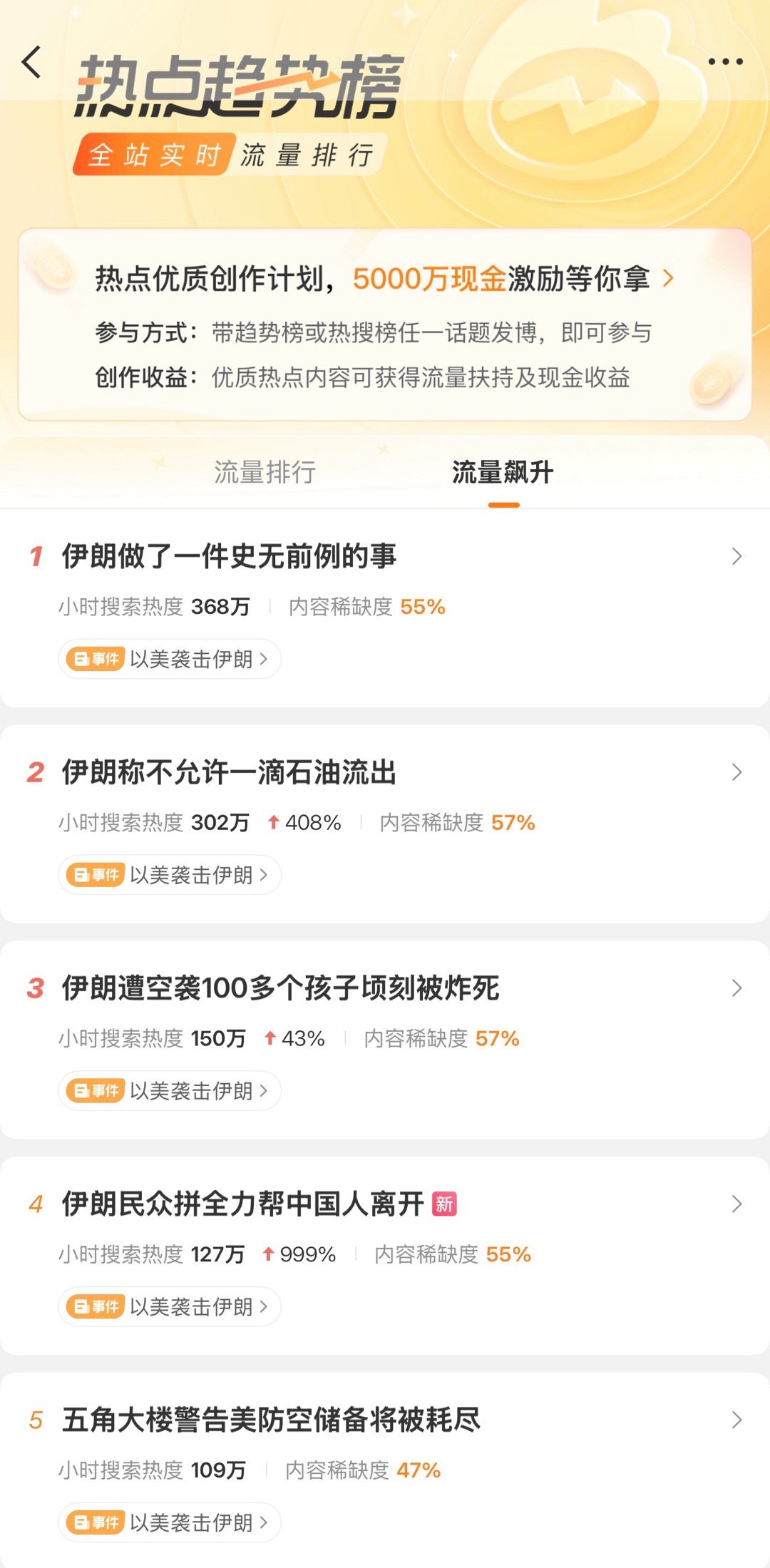Screen dimensions: 770x1568
Task: Open event tag 以美袭击伊朗 under topic 2
Action: 192,875
